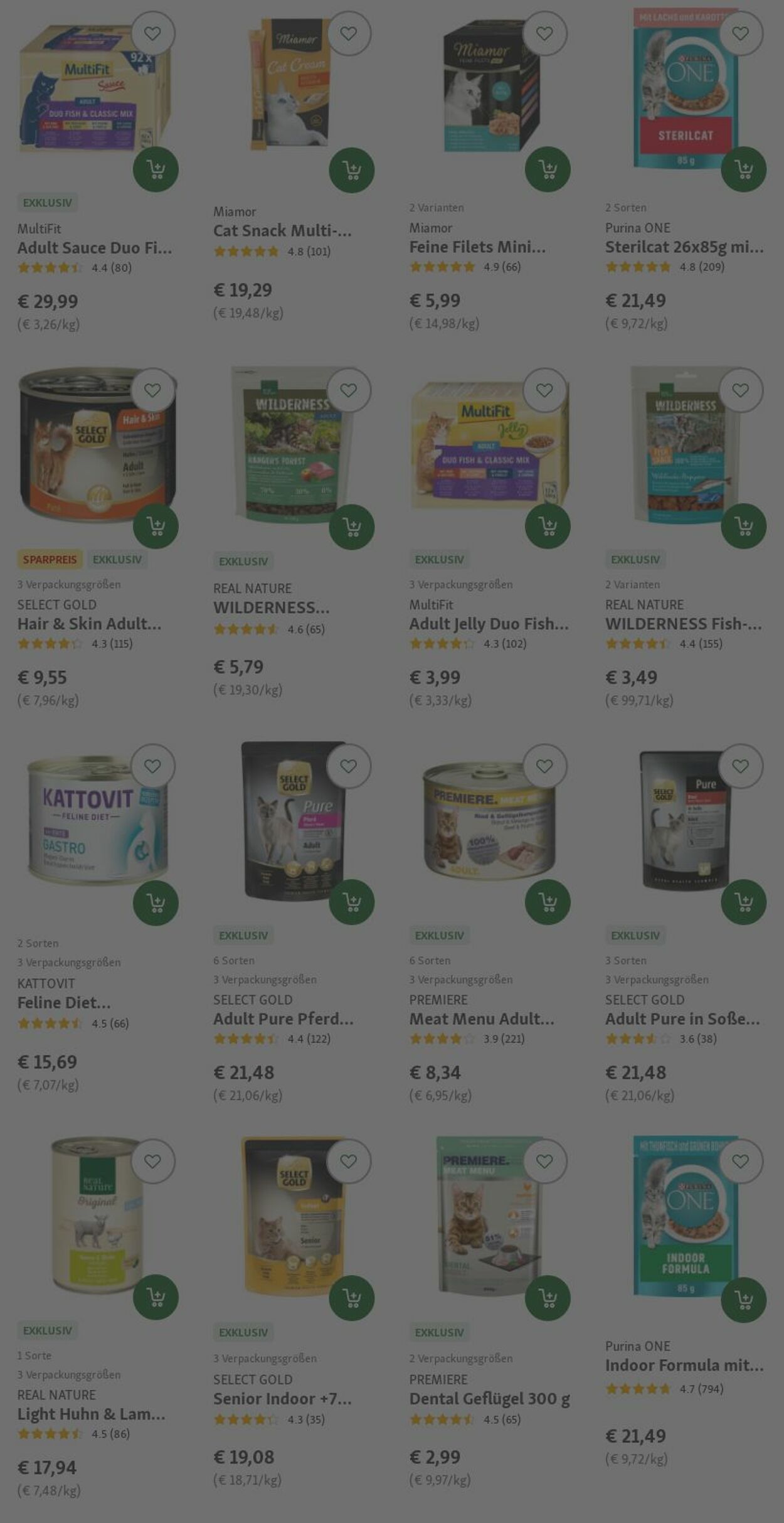This screenshot has height=1523, width=784.
Task: Add MultiFit Adult Sauce Duo to cart
Action: 156,169
